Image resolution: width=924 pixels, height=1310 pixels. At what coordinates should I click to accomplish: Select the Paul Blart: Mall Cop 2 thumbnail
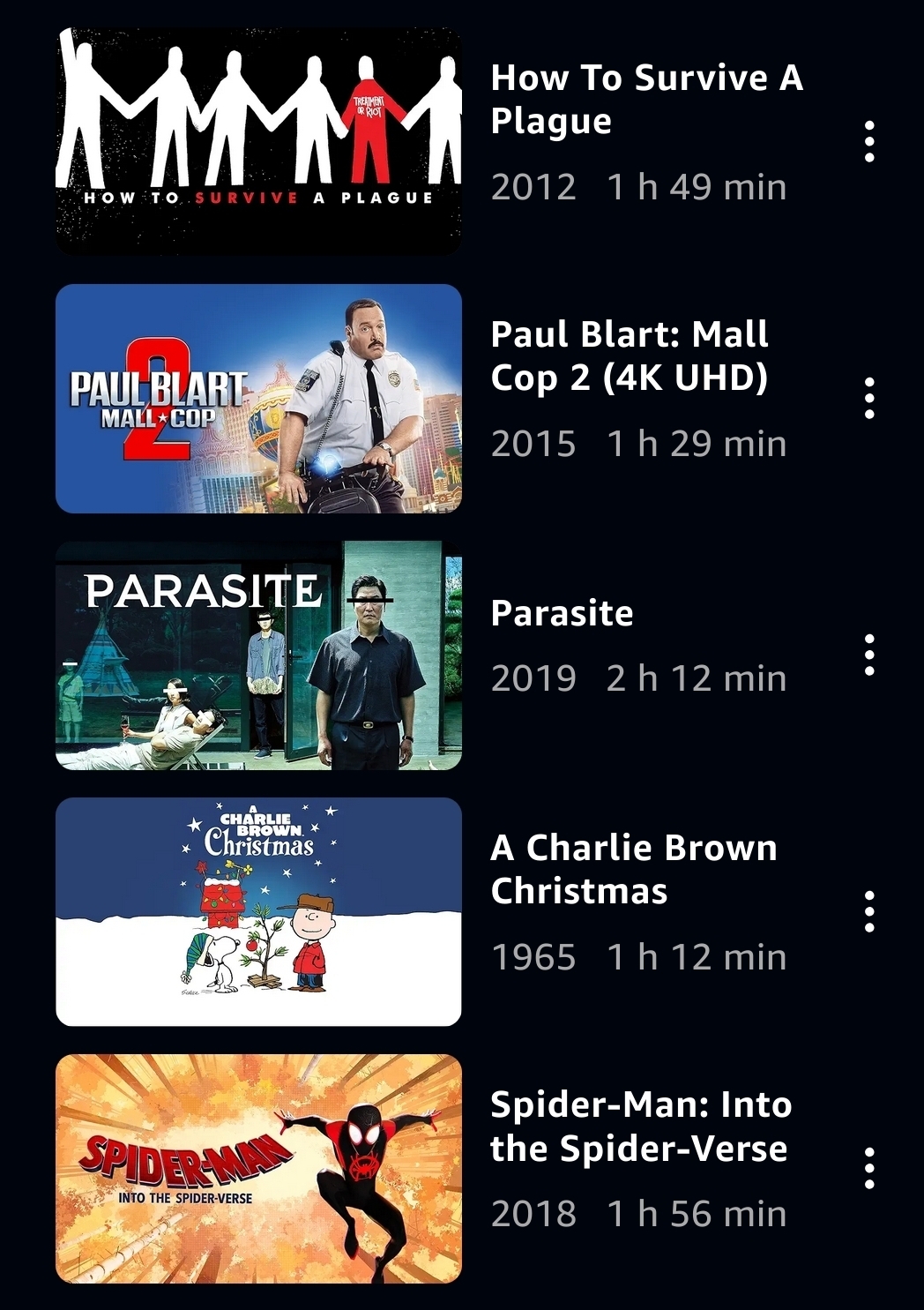click(258, 399)
